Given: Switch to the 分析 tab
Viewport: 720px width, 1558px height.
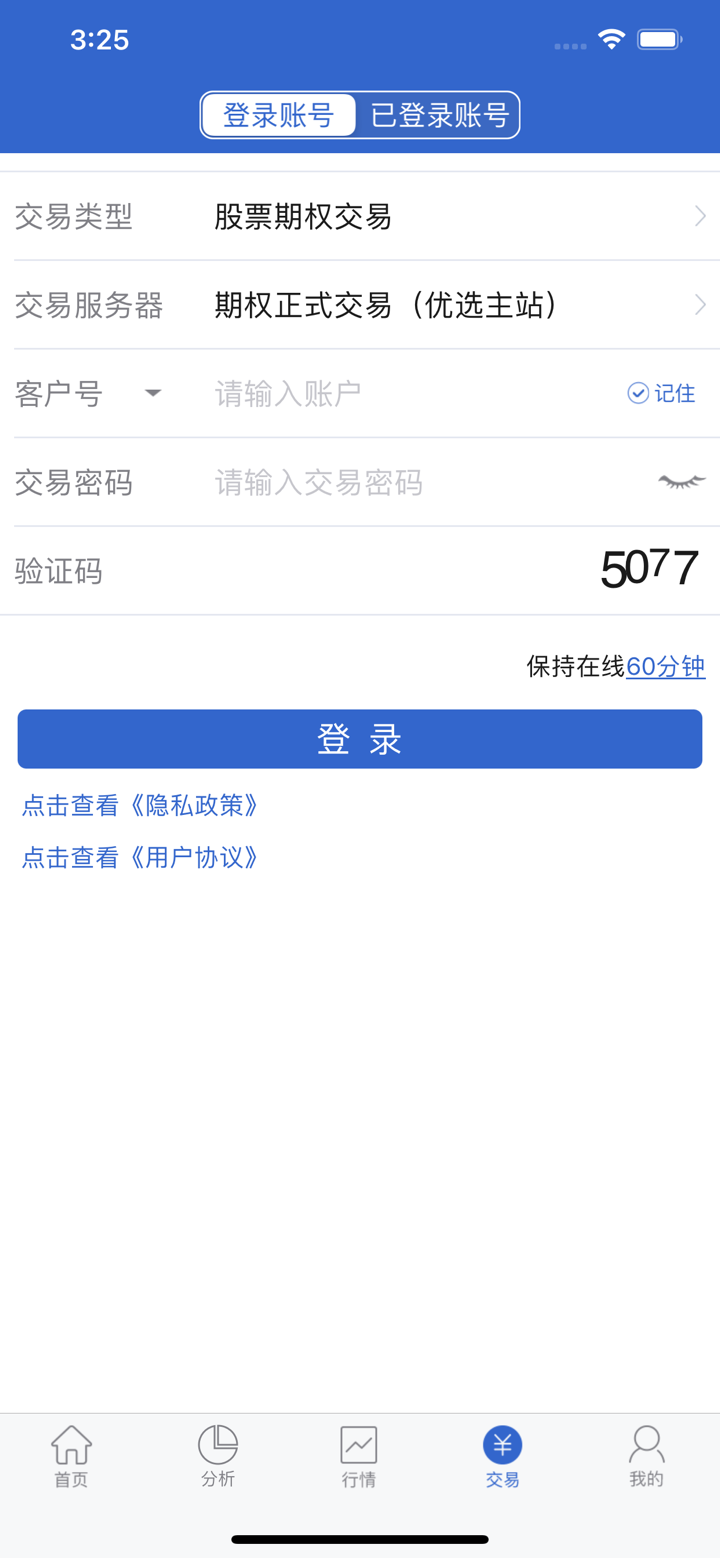Looking at the screenshot, I should tap(217, 1457).
